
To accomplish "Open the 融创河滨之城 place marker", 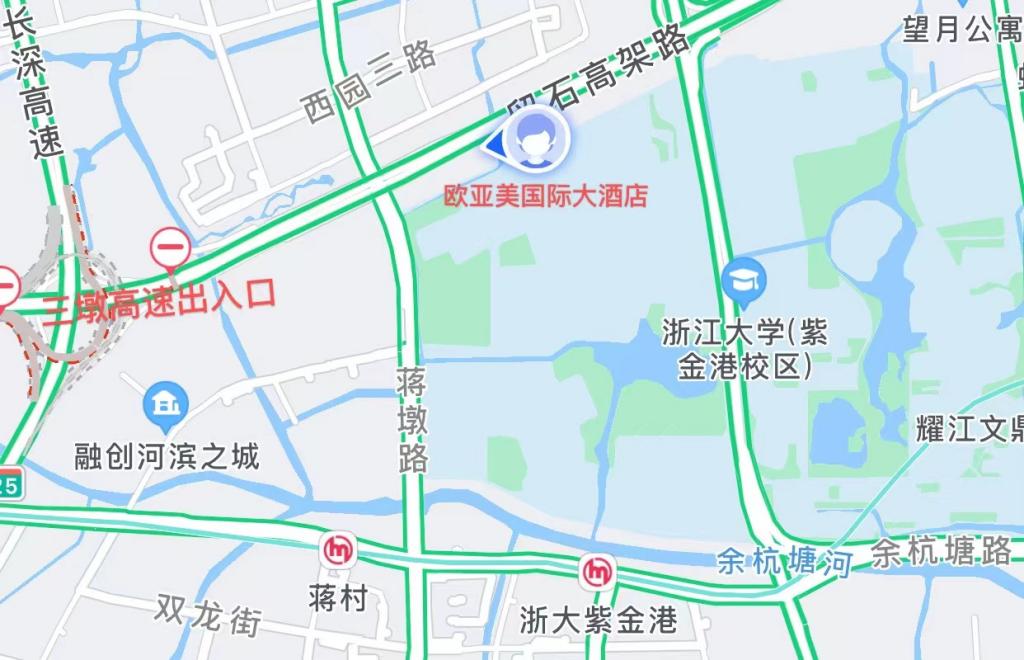I will (165, 404).
